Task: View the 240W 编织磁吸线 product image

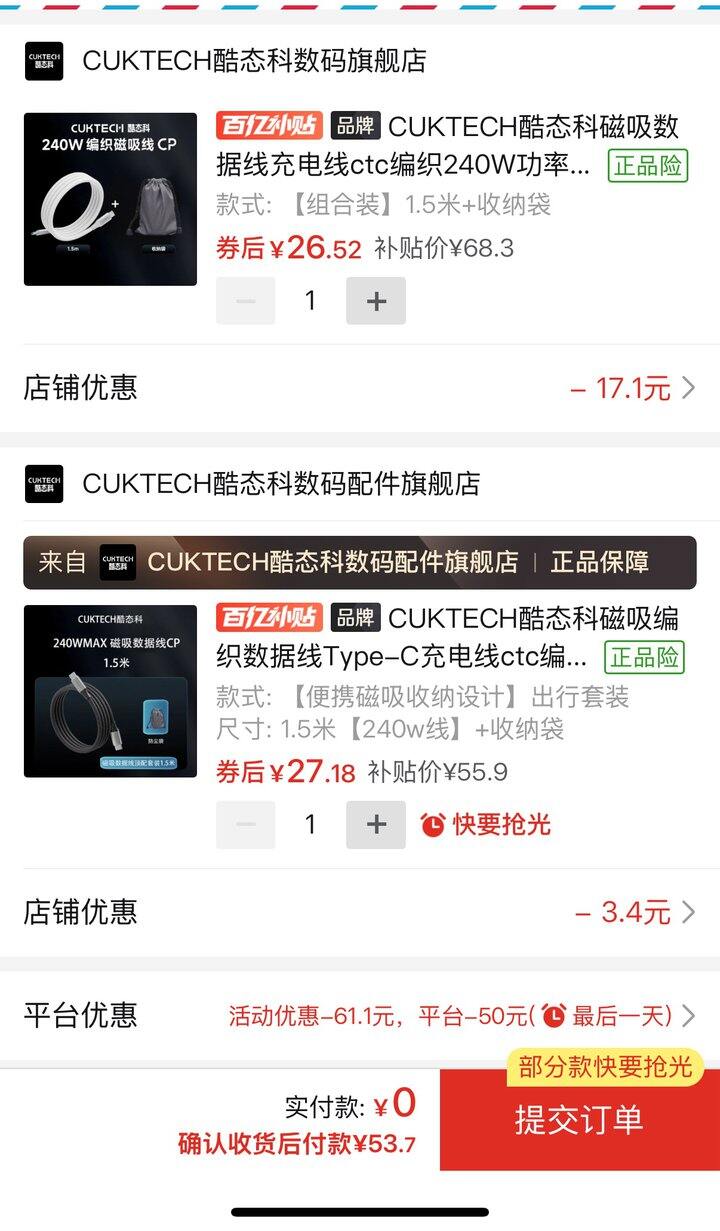Action: (110, 199)
